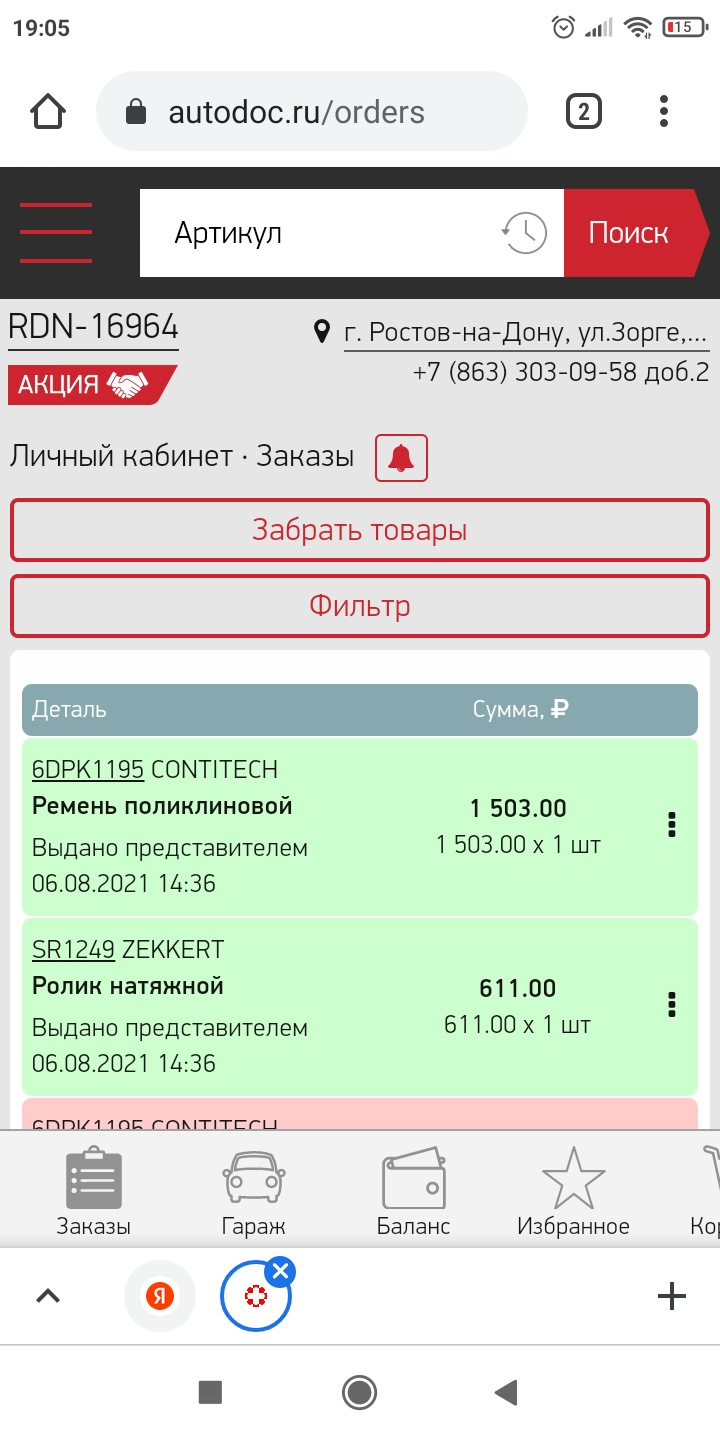
Task: Open the АКЦИЯ promo badge
Action: click(x=88, y=385)
